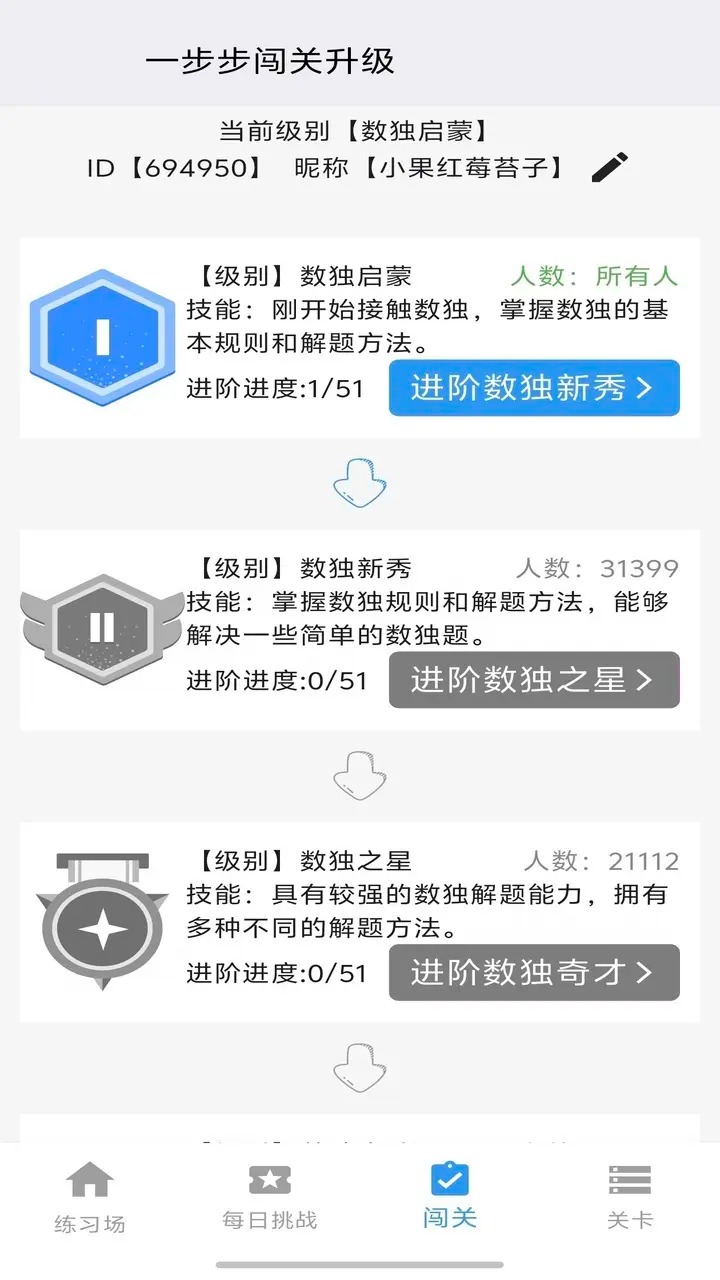Tap the silver winged 数独新秀 badge

(x=100, y=625)
